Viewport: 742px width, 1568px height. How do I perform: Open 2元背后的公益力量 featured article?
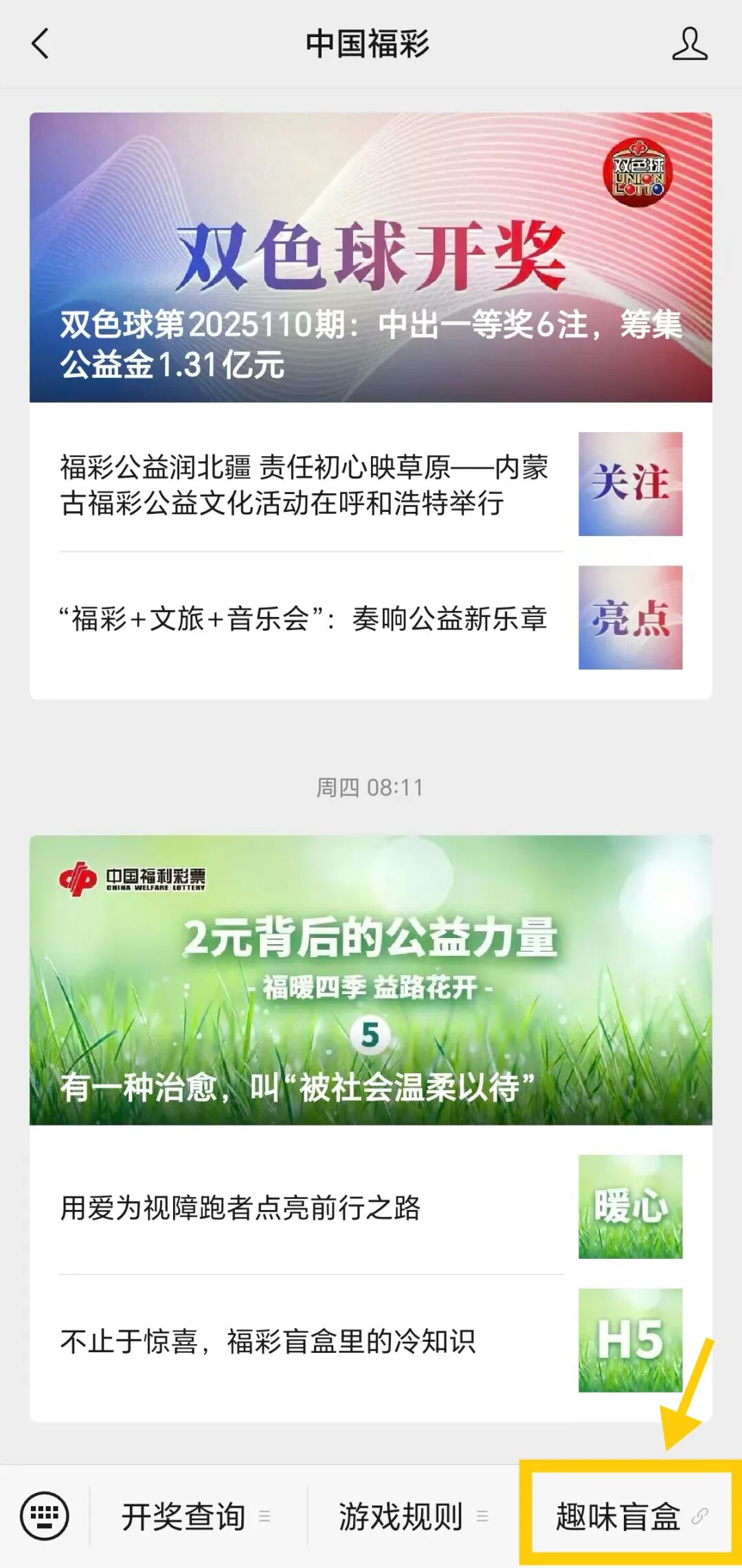tap(370, 980)
